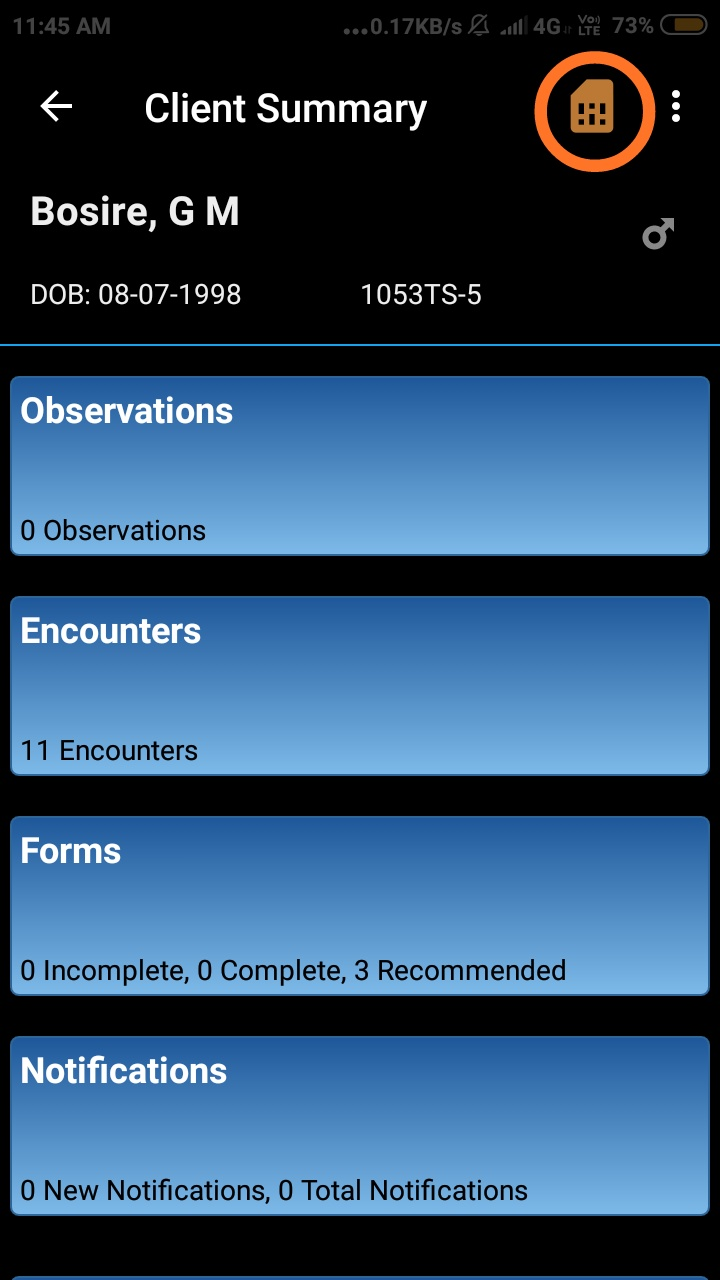Open the three-dot overflow menu

coord(676,106)
